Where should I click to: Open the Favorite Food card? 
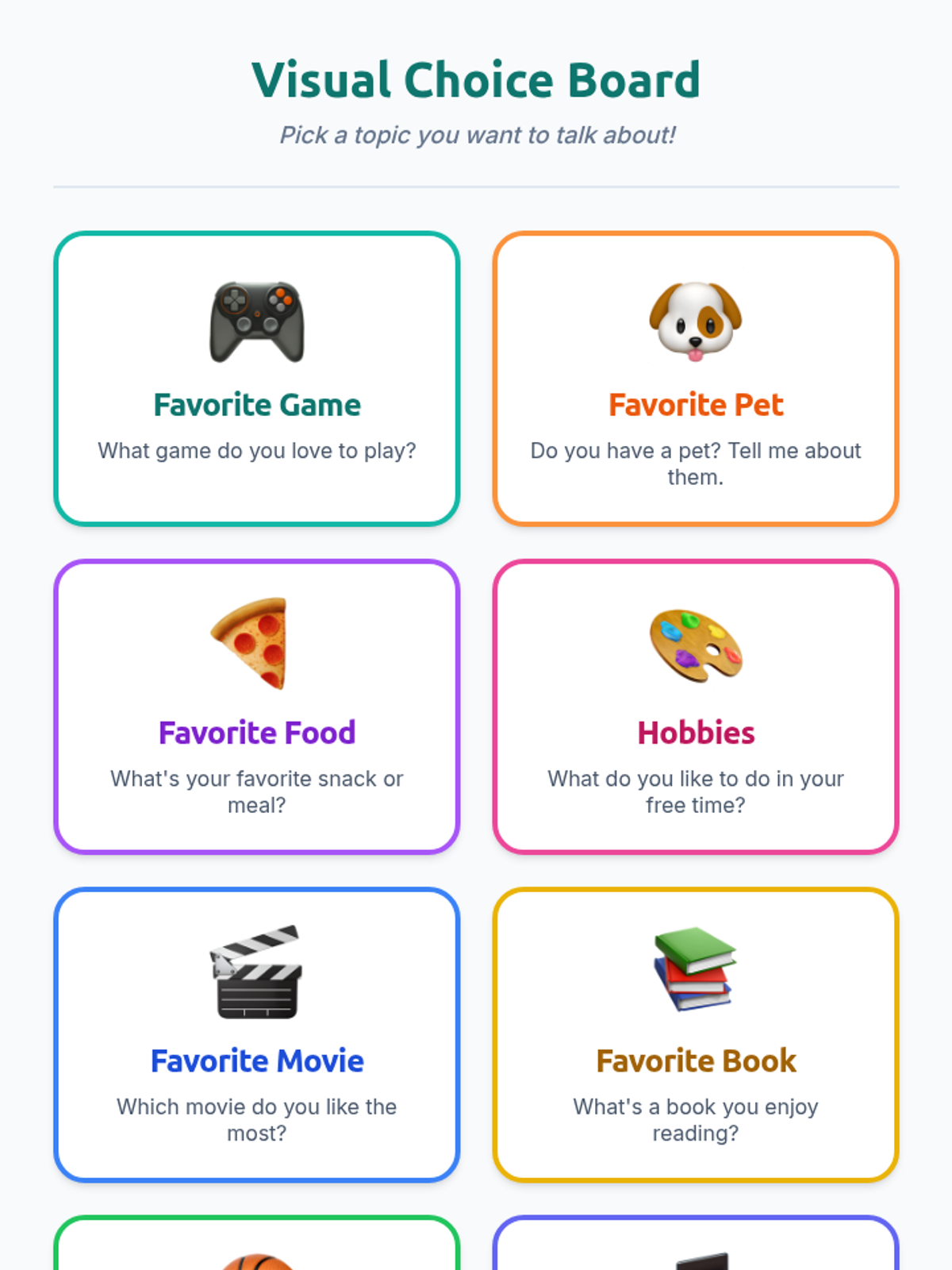click(256, 706)
